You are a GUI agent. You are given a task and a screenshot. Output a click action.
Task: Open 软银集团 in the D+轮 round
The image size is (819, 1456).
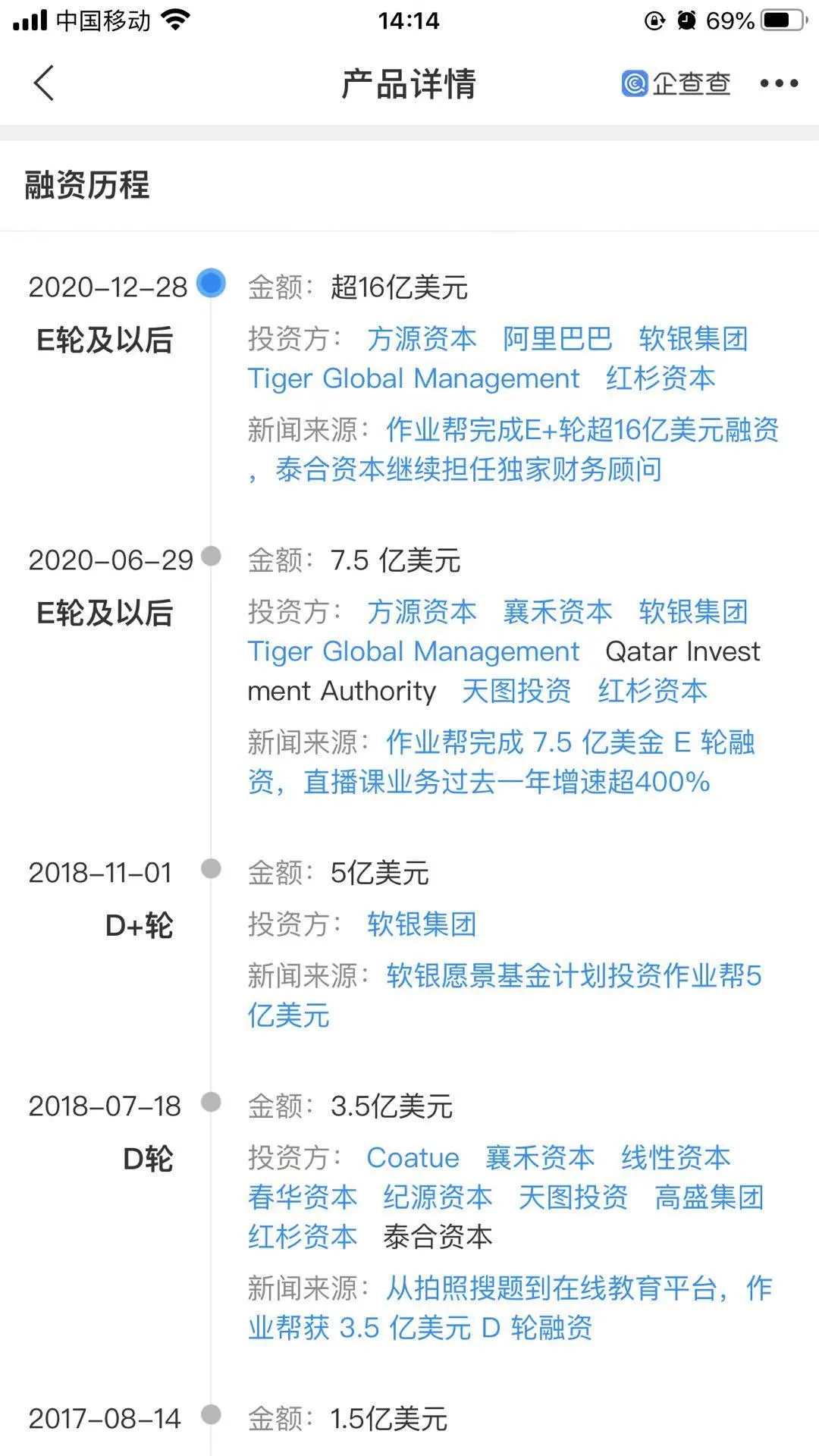[422, 924]
